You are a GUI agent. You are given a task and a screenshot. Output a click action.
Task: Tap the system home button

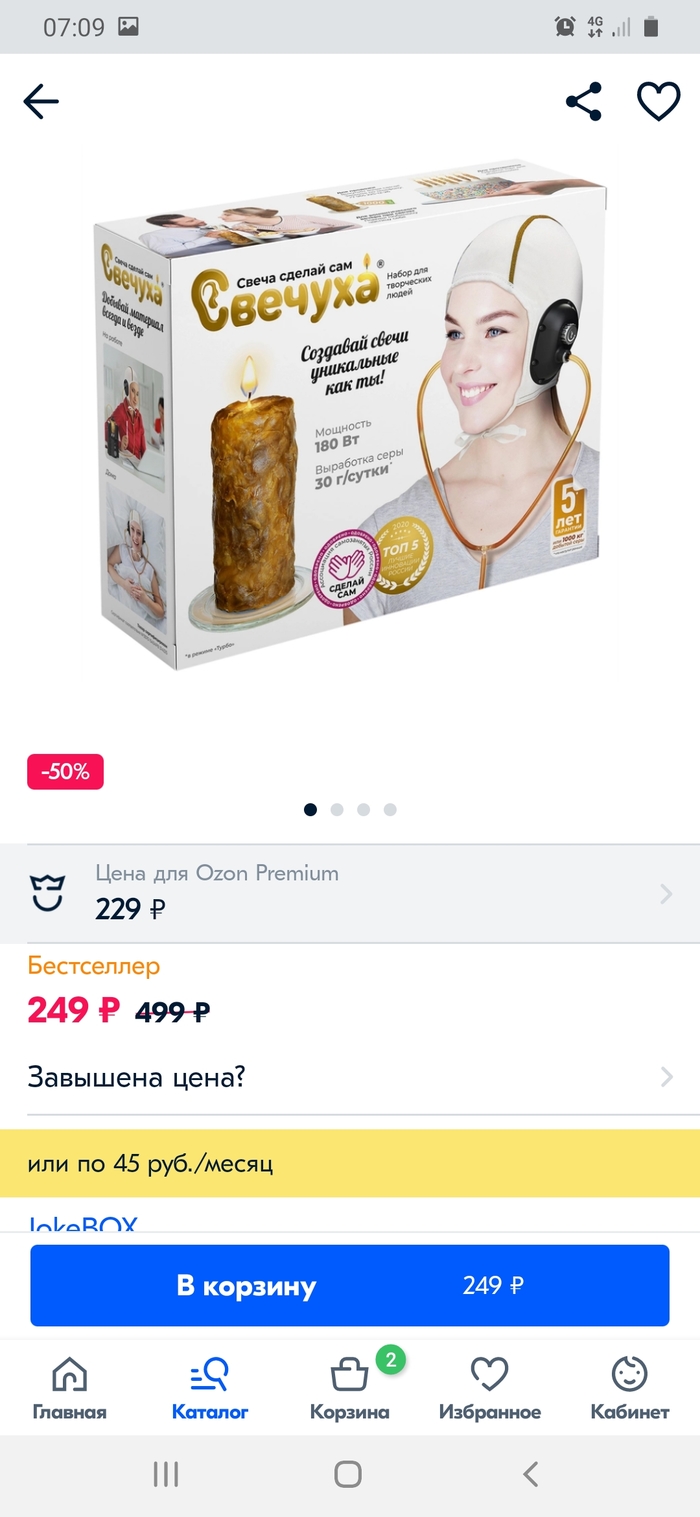348,1473
